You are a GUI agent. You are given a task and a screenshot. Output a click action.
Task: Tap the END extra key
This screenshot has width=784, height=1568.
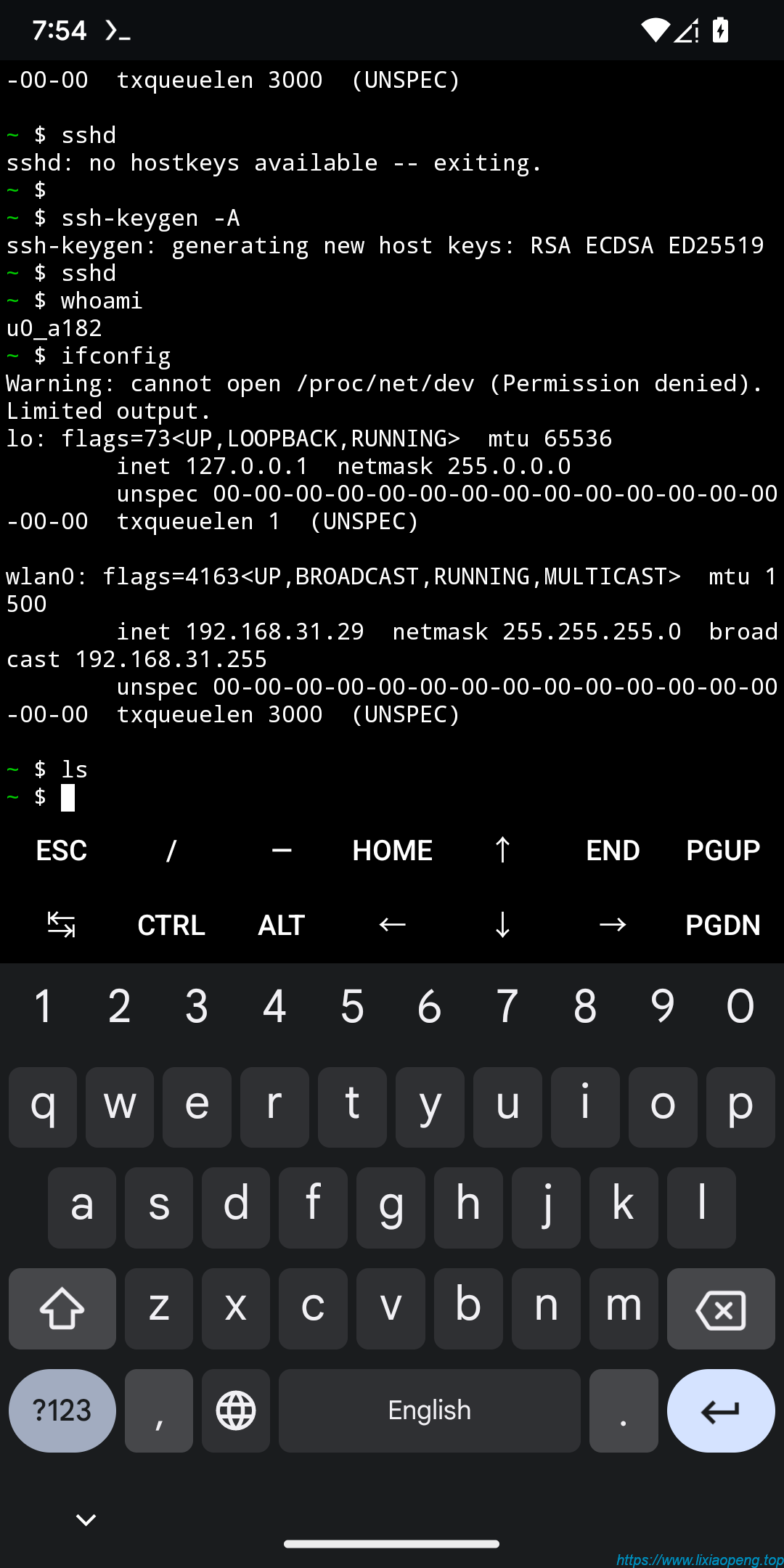(x=613, y=850)
